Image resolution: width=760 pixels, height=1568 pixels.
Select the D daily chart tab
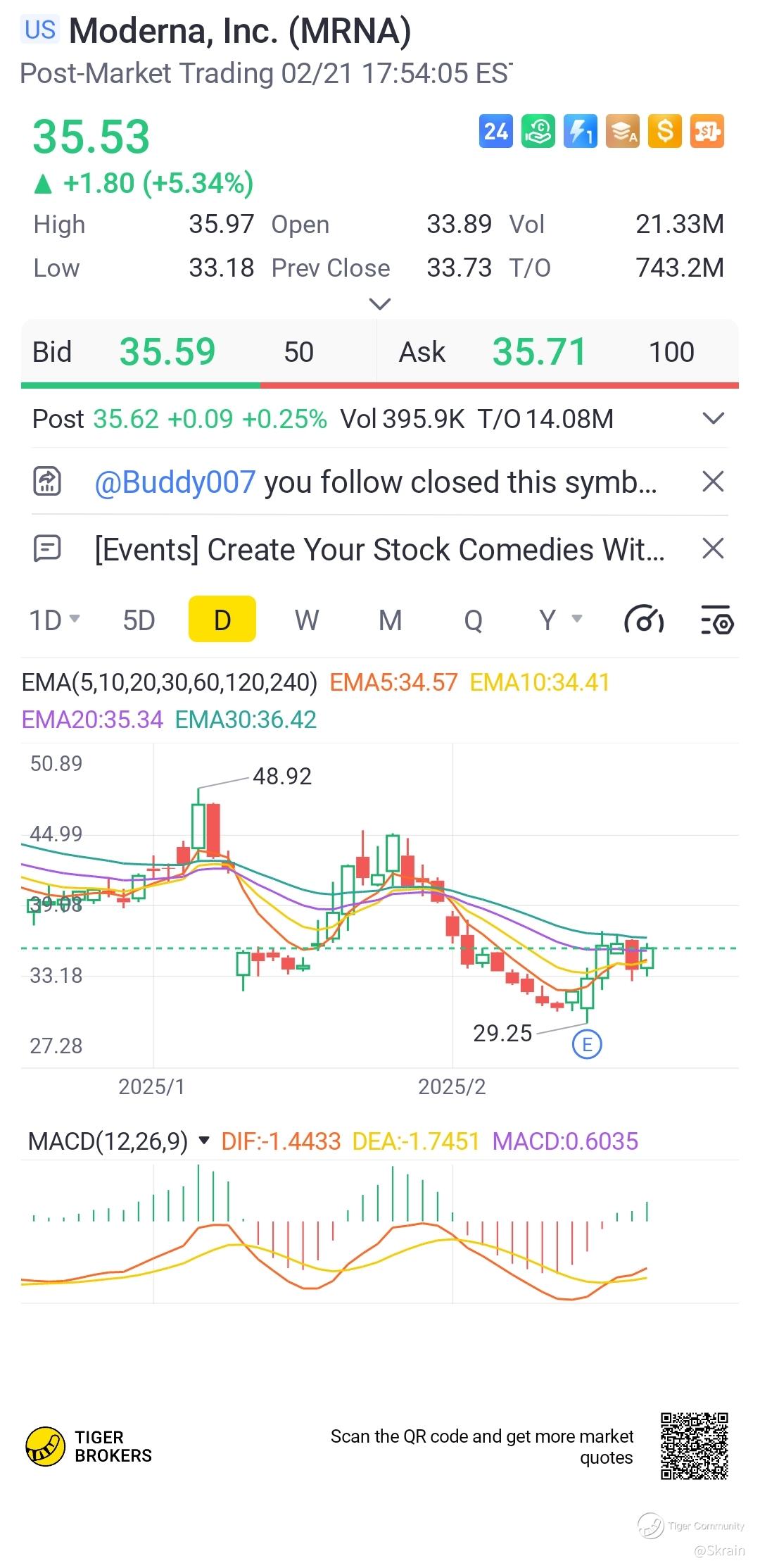pyautogui.click(x=222, y=620)
